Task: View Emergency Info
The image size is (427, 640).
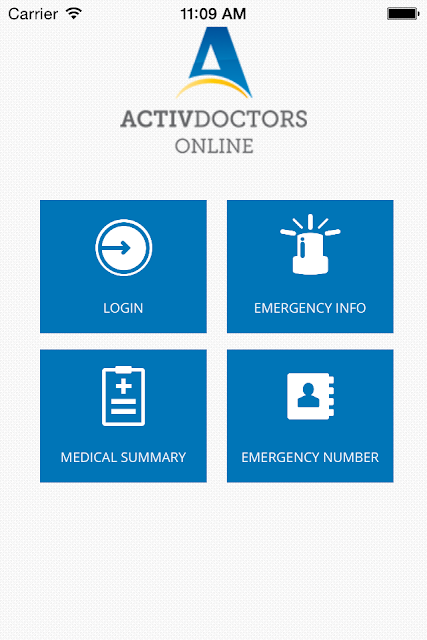Action: (x=310, y=267)
